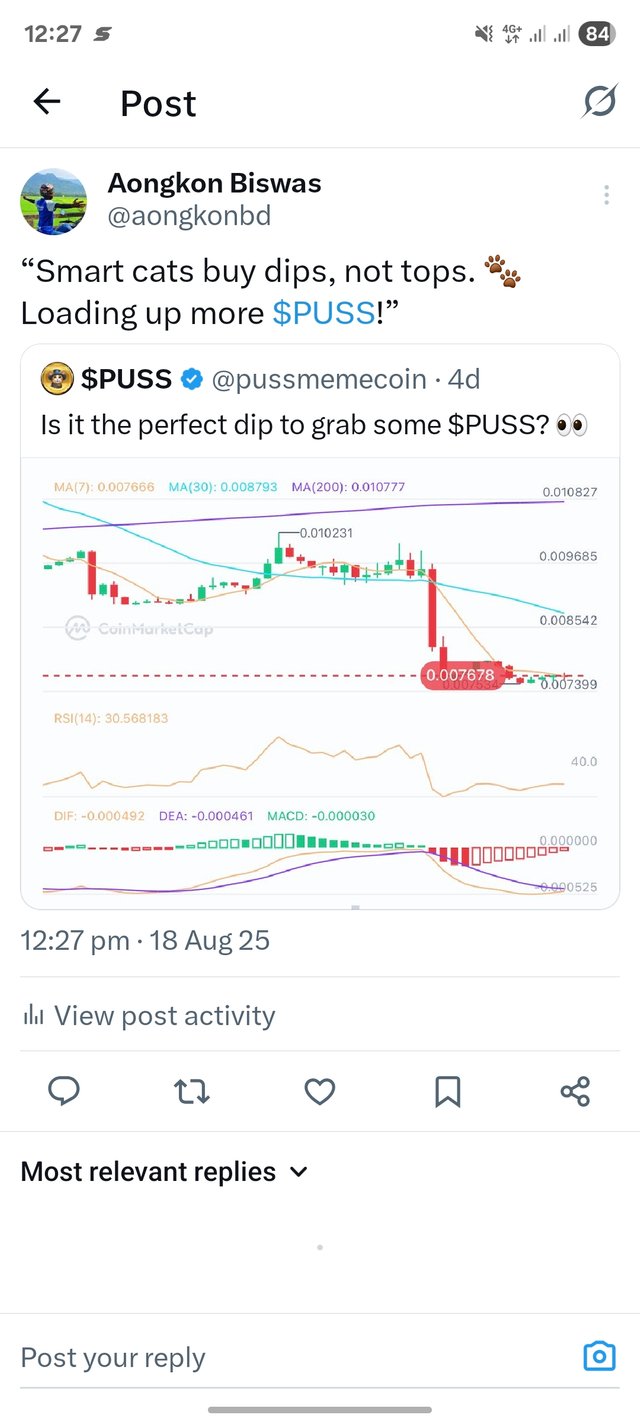
Task: Attach a photo using the camera icon
Action: tap(599, 1356)
